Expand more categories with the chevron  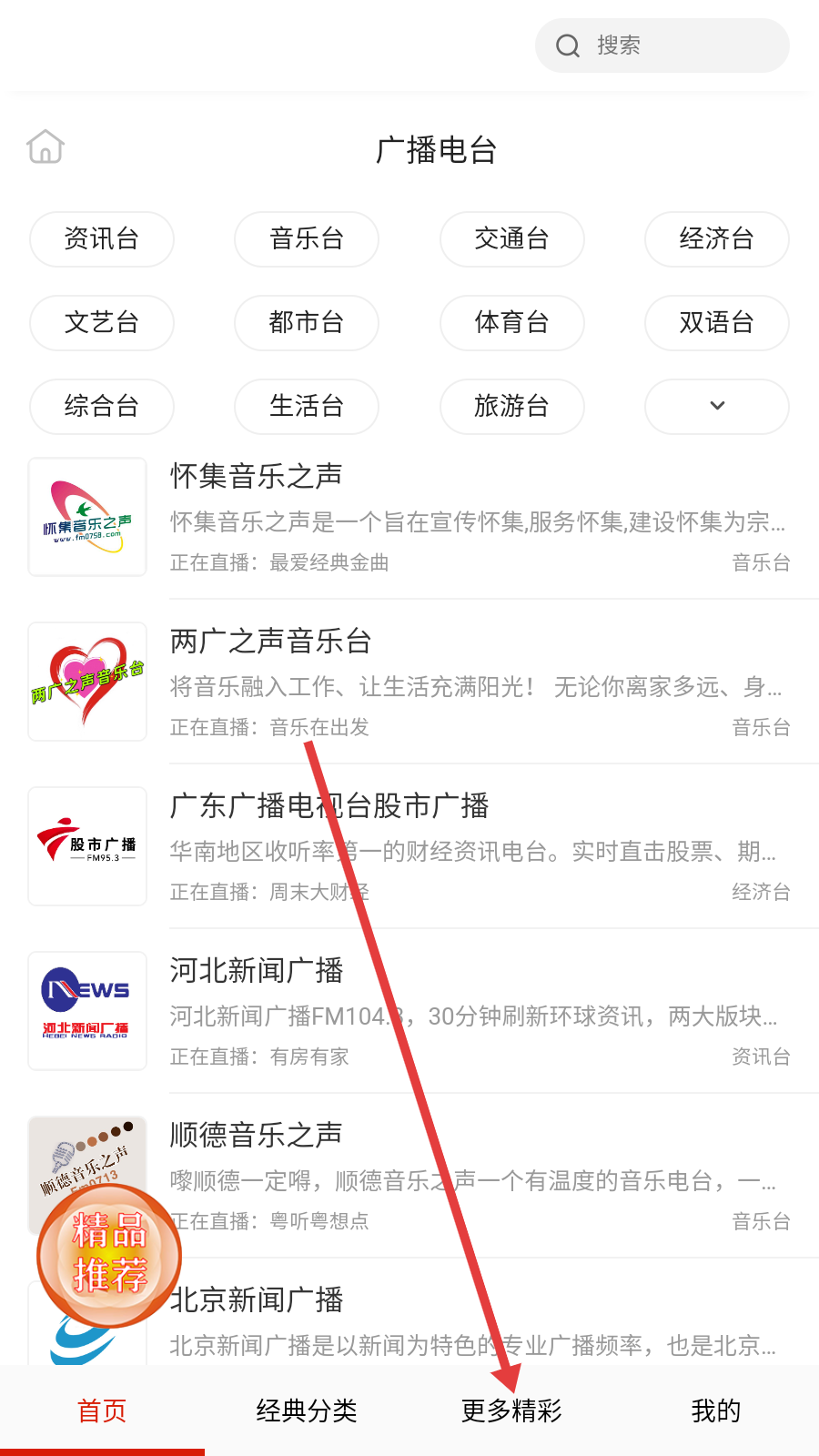(716, 406)
